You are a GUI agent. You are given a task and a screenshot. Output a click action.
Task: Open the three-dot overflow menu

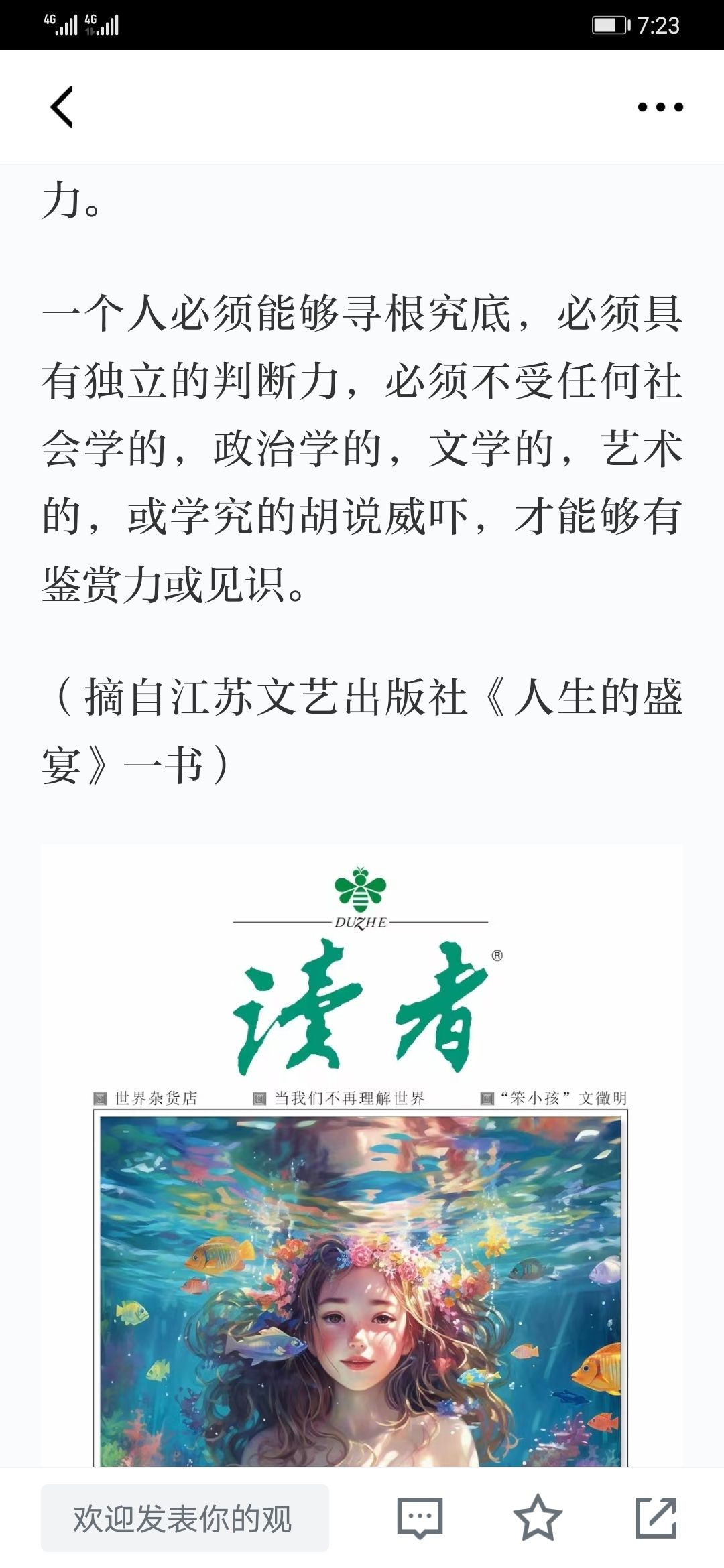click(660, 107)
